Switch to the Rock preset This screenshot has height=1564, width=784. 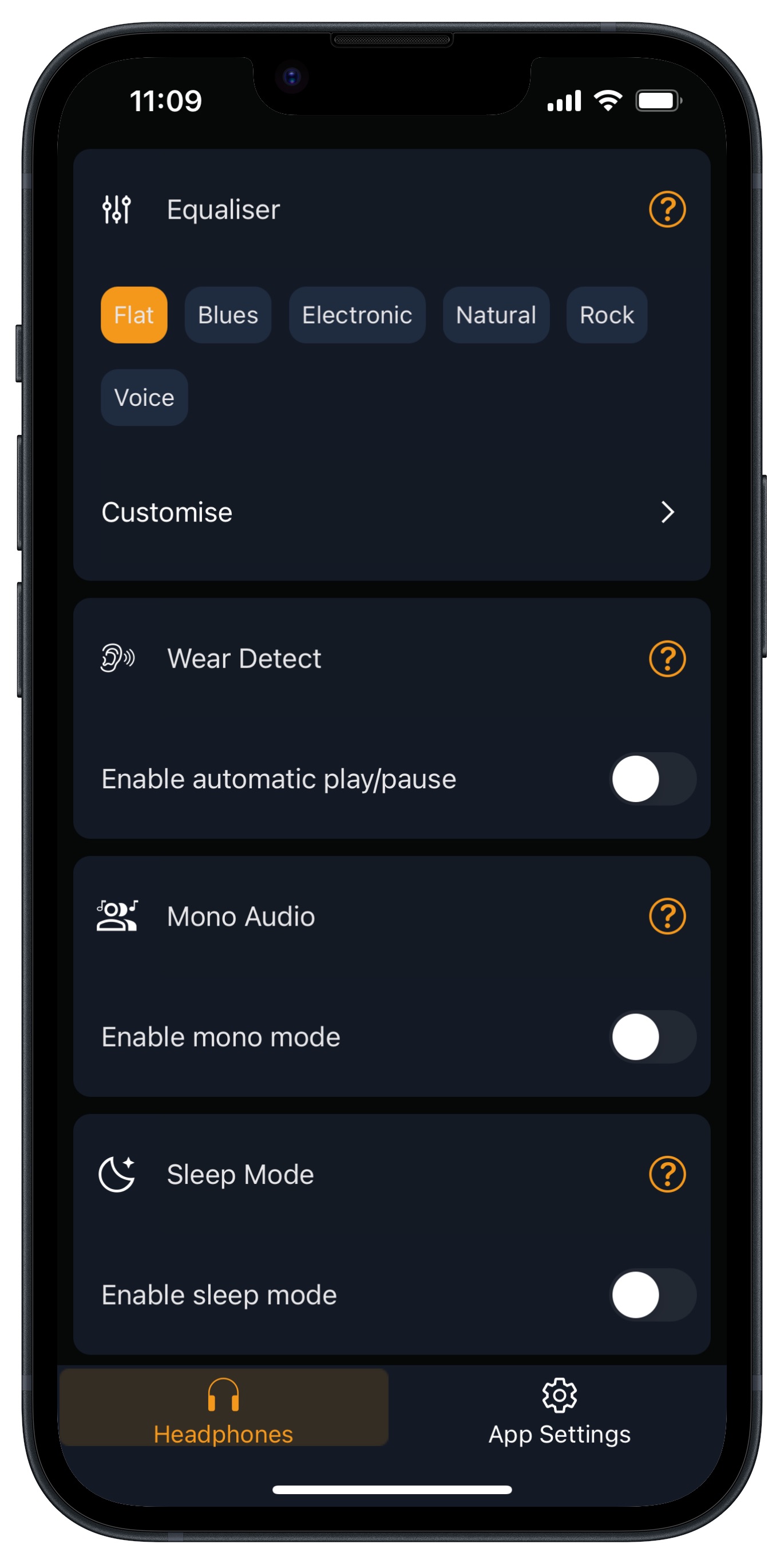coord(606,315)
